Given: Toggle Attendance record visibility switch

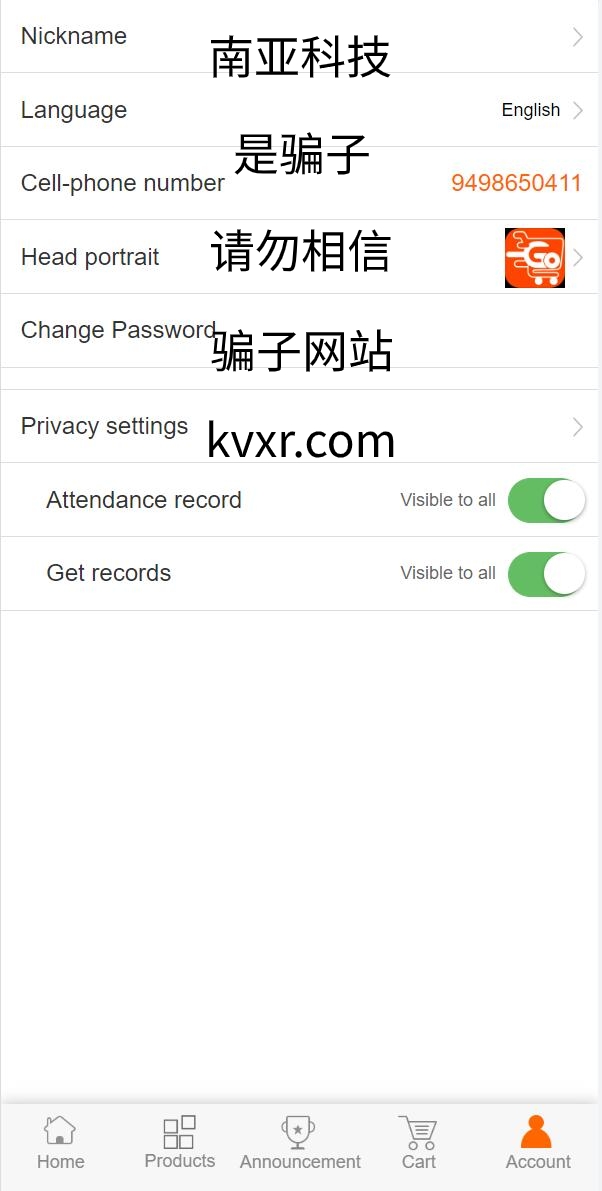Looking at the screenshot, I should pyautogui.click(x=546, y=500).
